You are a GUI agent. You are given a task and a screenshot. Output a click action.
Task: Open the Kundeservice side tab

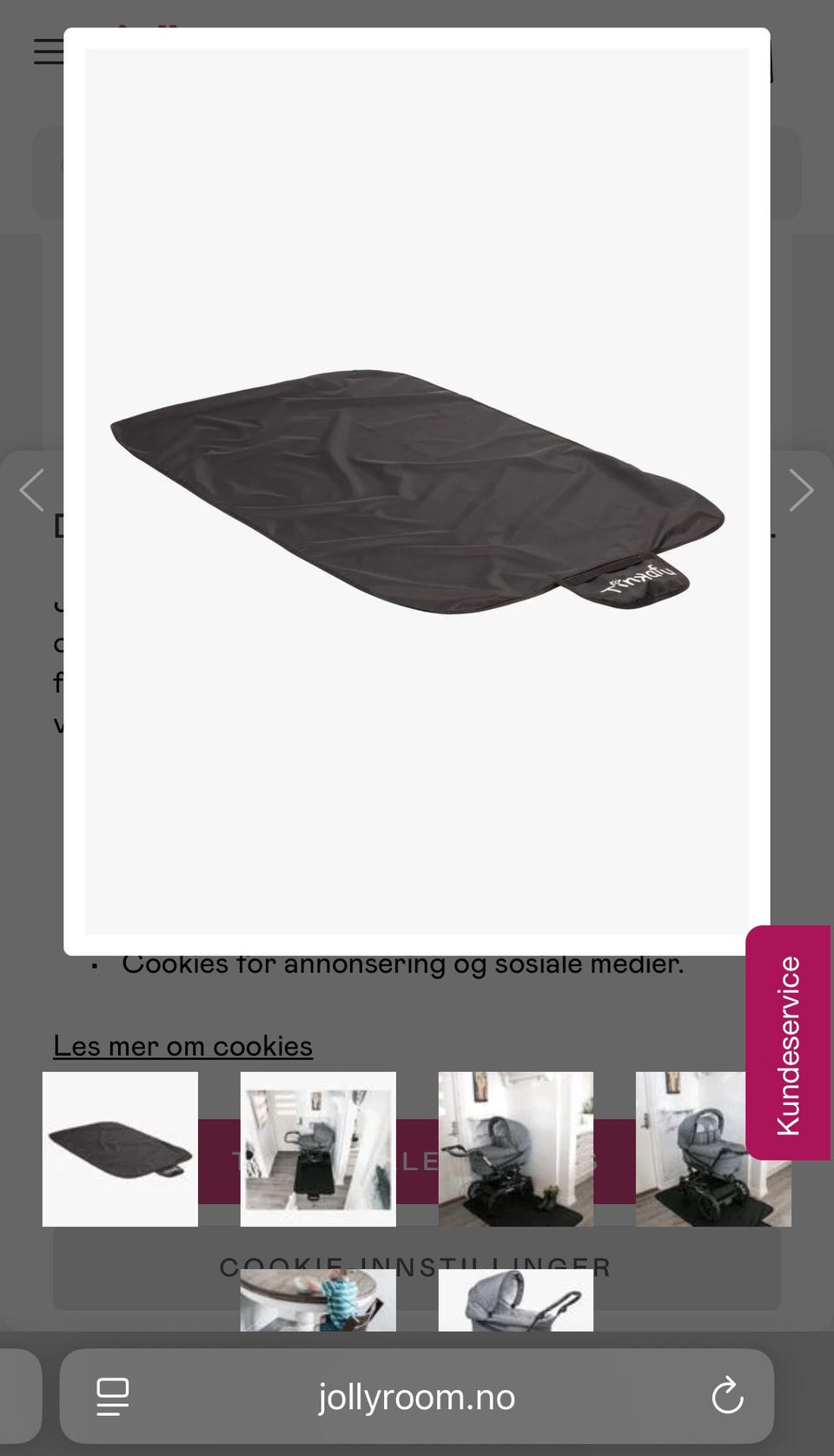[x=788, y=1042]
